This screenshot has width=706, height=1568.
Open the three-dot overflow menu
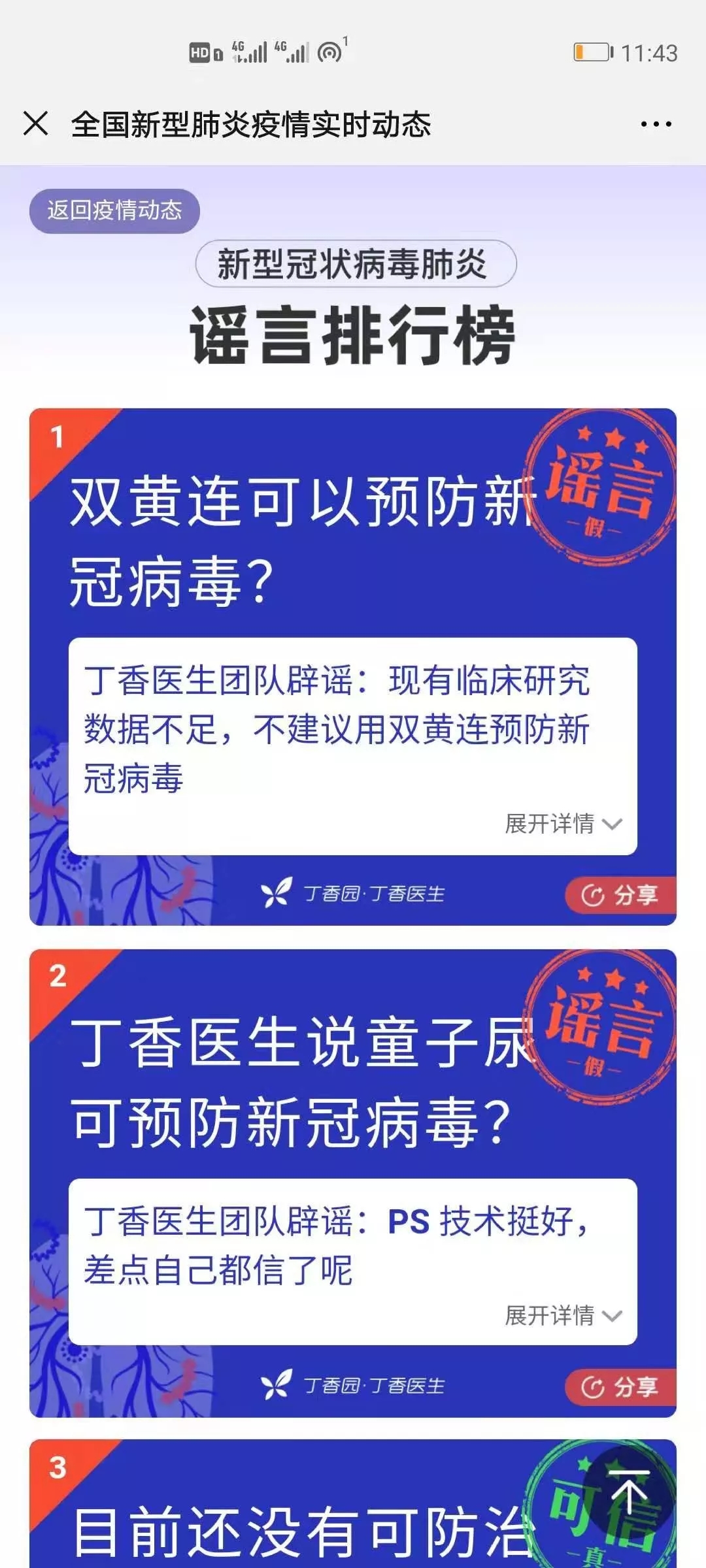pos(656,124)
